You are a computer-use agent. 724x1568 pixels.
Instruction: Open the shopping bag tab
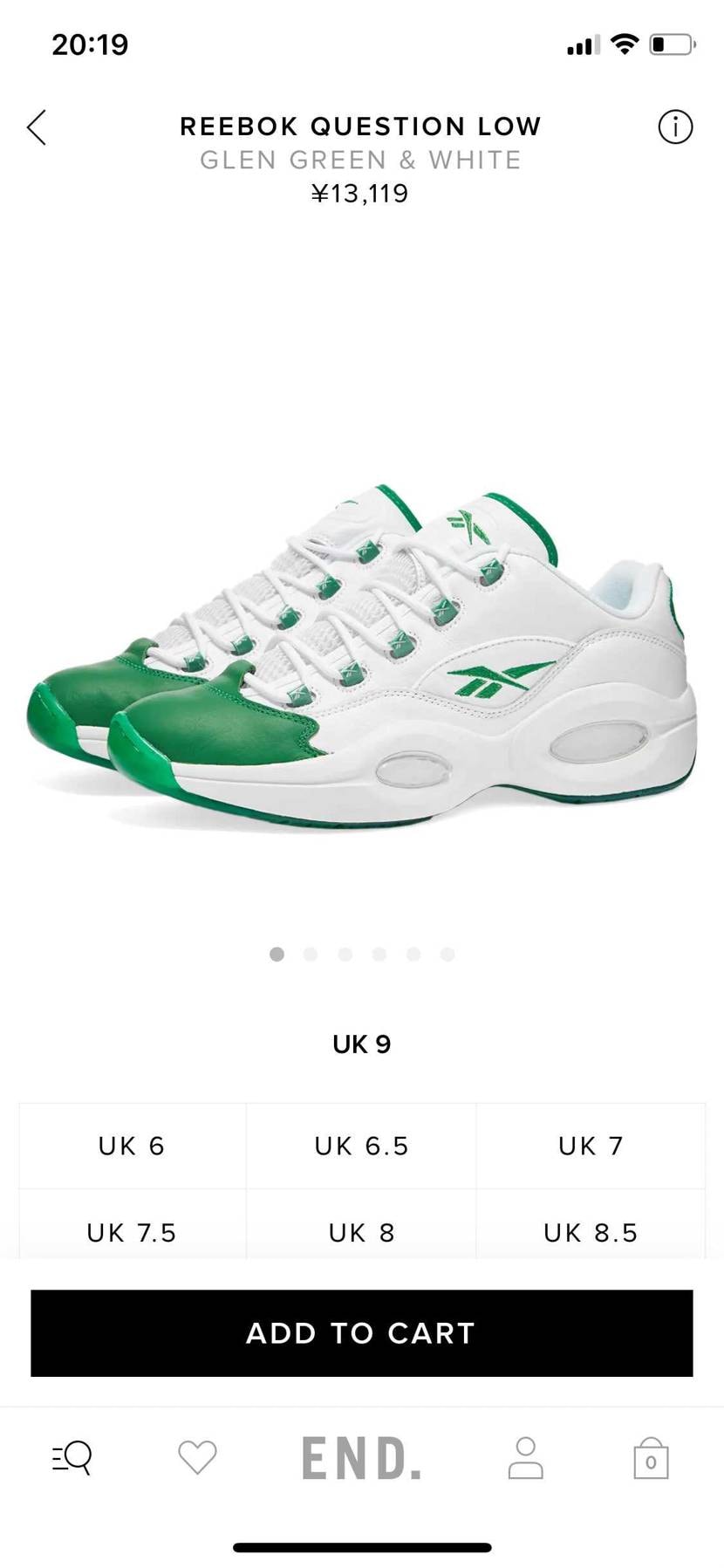coord(651,1458)
